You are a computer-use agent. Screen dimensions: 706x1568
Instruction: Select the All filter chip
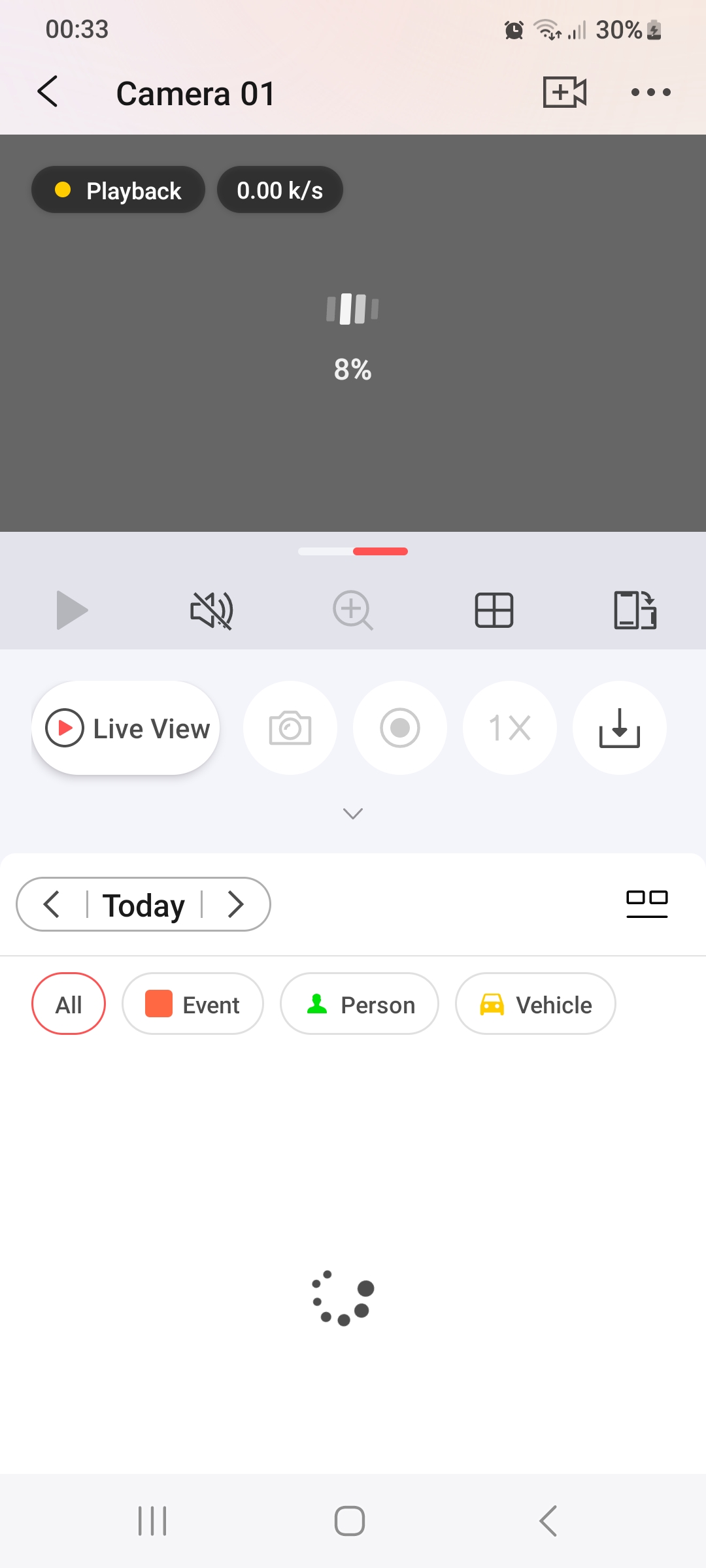(x=69, y=1004)
